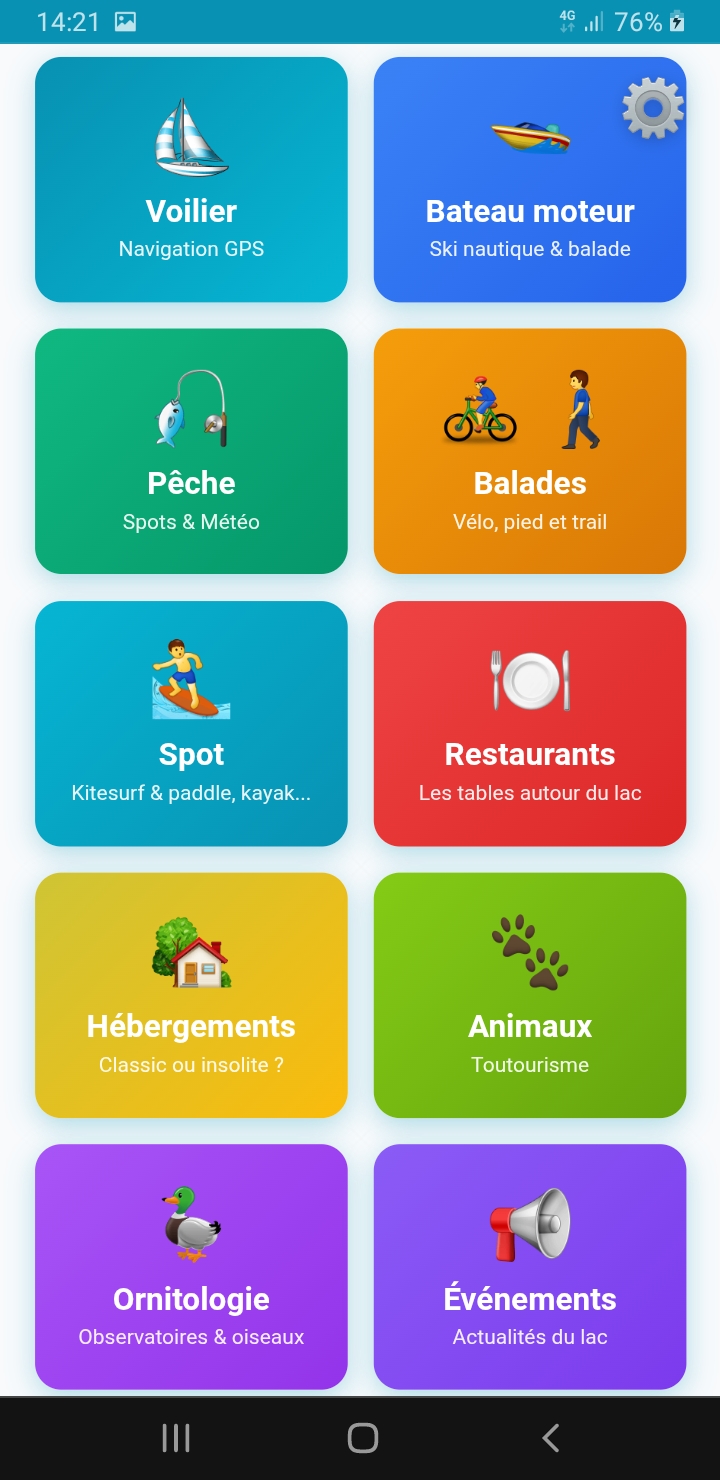Screen dimensions: 720x1480
Task: Open the Voilier navigation GPS card
Action: pyautogui.click(x=191, y=180)
